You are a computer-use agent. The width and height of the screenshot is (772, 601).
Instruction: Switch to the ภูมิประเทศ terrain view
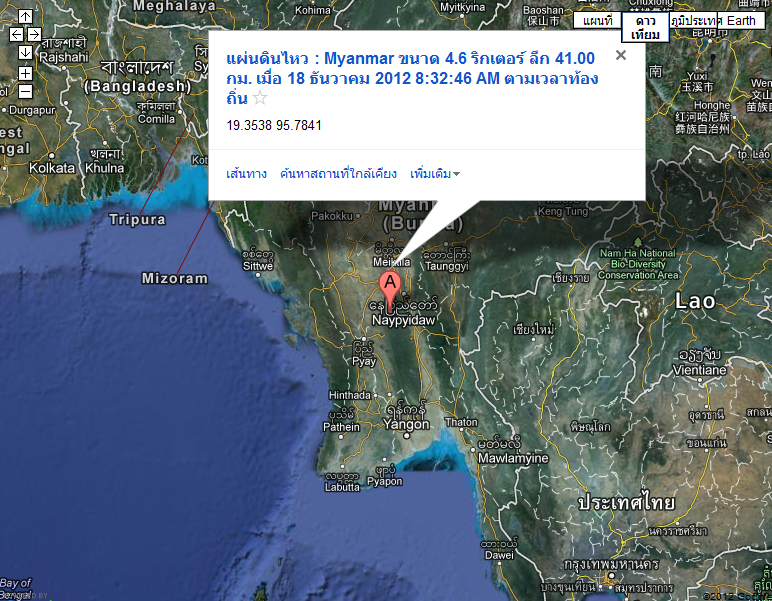pyautogui.click(x=695, y=21)
